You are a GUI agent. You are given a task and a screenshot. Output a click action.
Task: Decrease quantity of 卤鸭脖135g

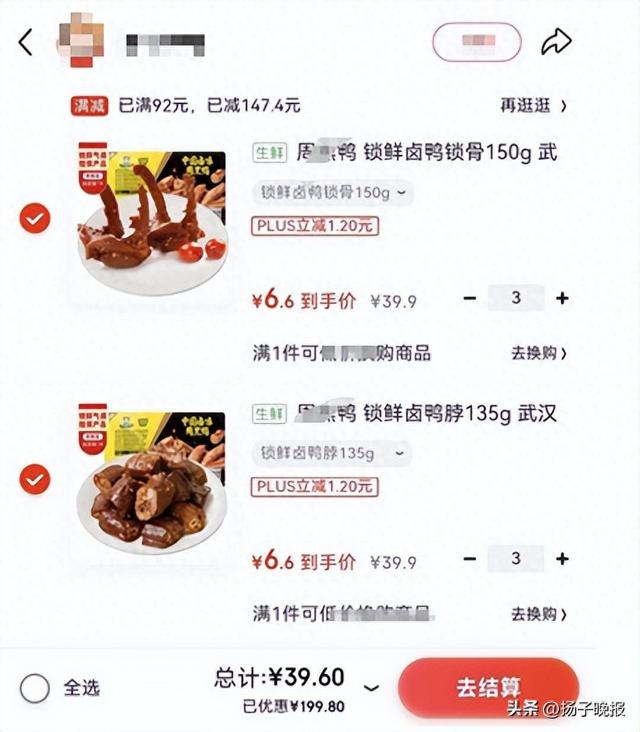tap(469, 558)
